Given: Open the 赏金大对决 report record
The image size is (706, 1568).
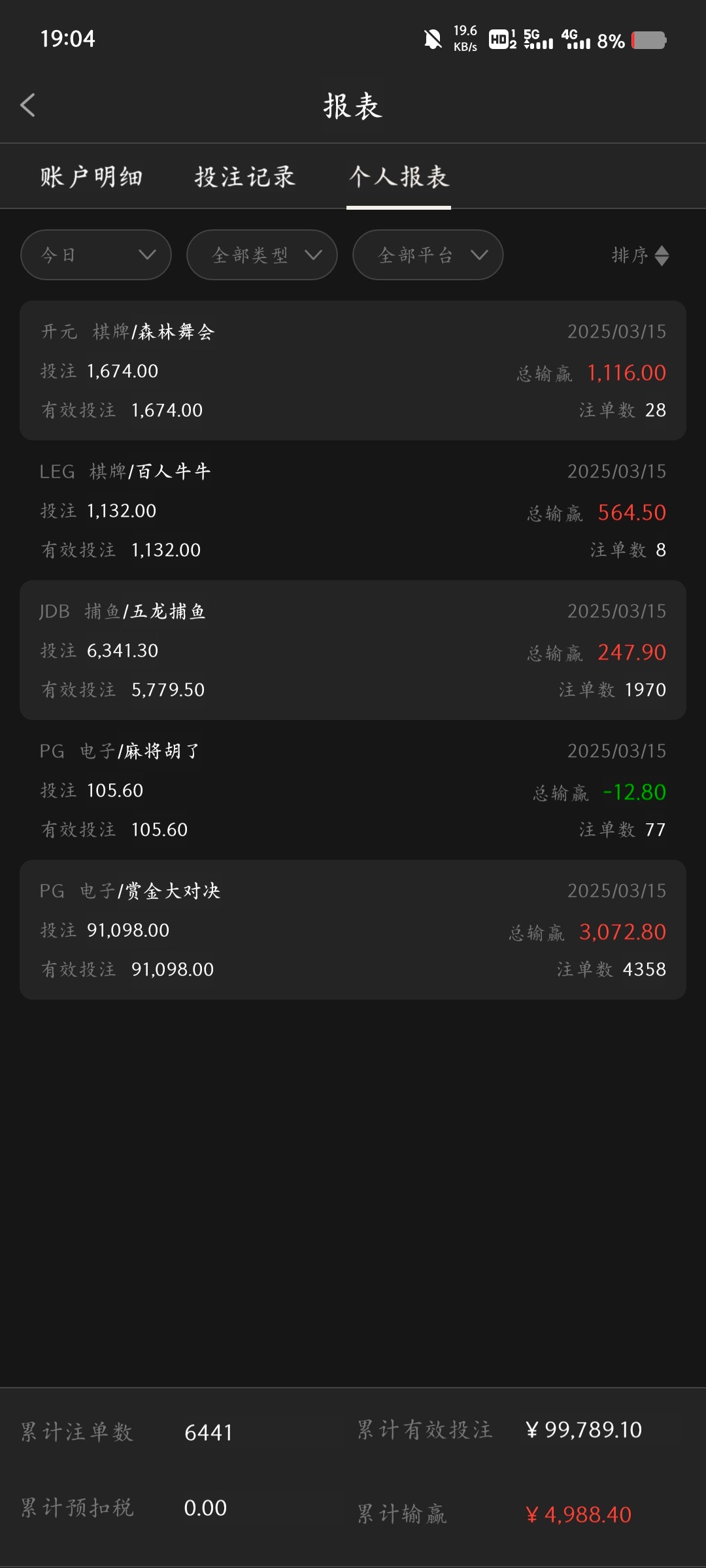Looking at the screenshot, I should (x=353, y=930).
